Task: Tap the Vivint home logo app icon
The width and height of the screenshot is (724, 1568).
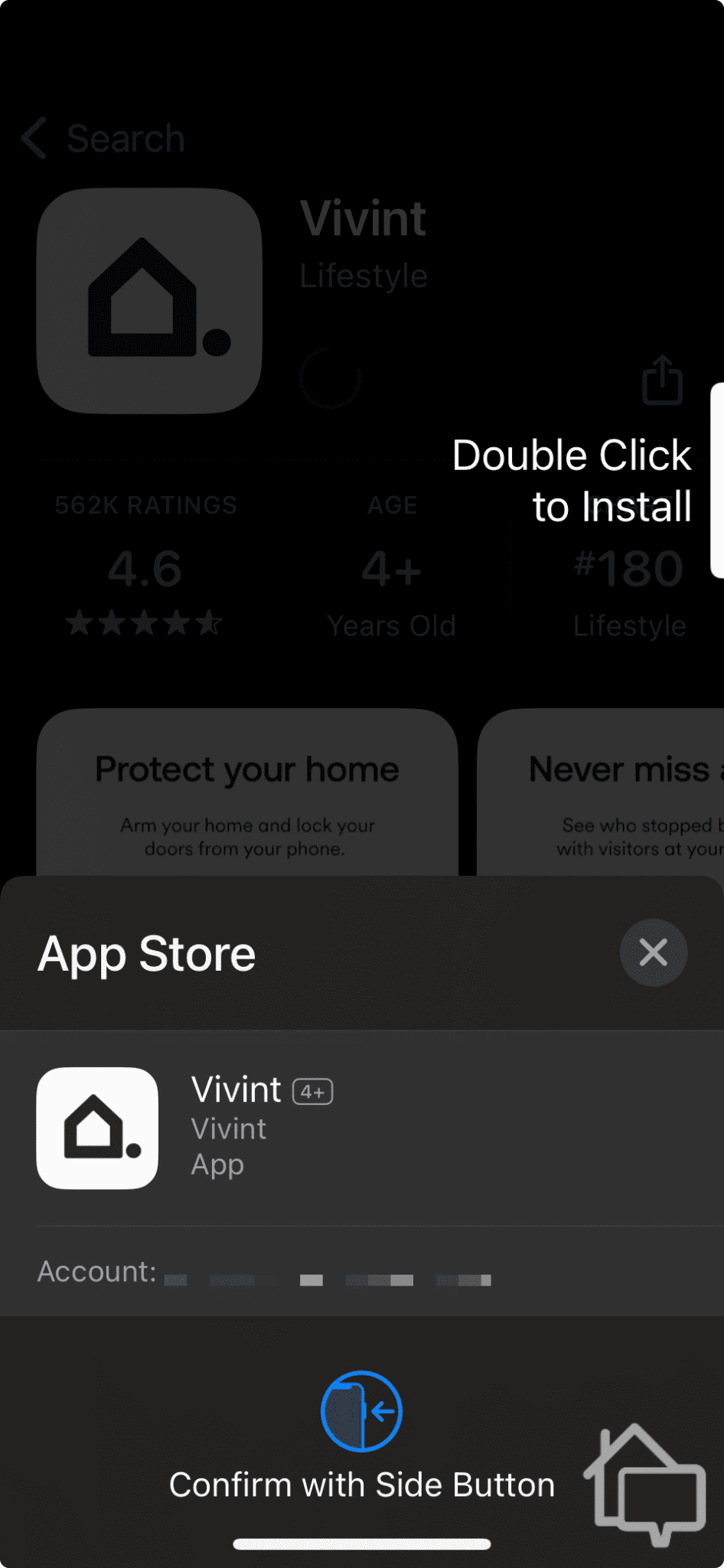Action: point(148,301)
